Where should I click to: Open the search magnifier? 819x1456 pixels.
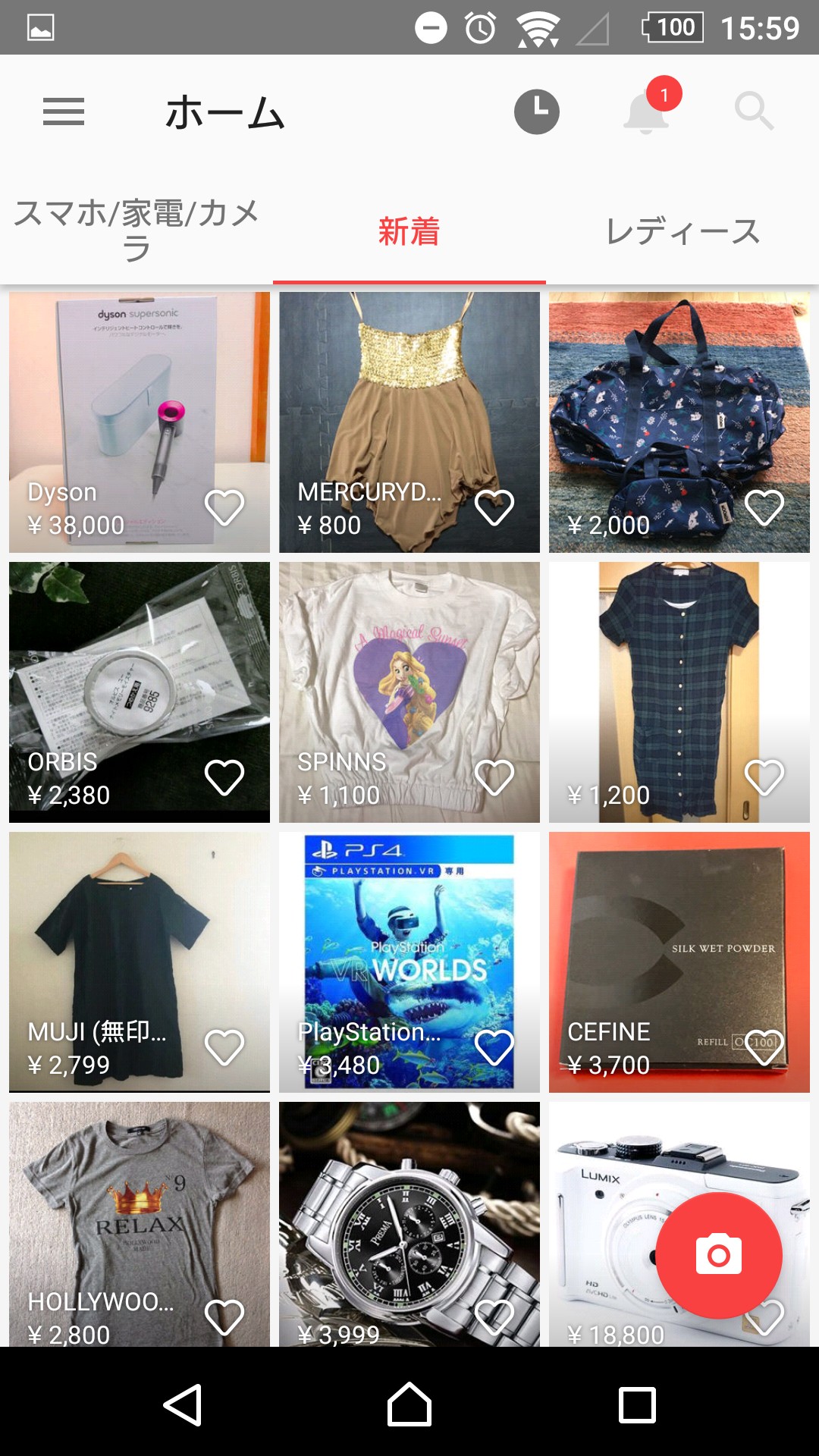pyautogui.click(x=754, y=112)
